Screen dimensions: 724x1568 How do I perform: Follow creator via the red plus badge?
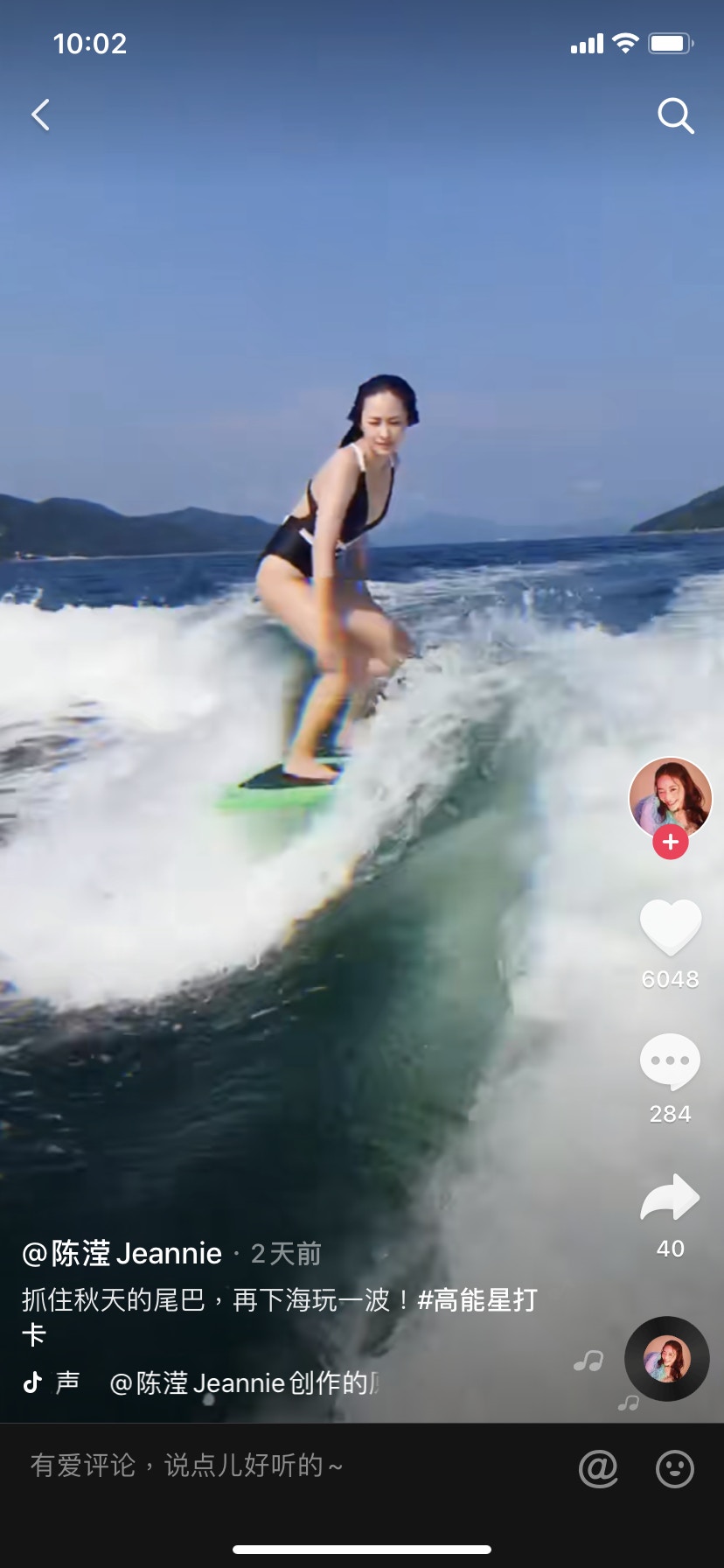point(671,843)
